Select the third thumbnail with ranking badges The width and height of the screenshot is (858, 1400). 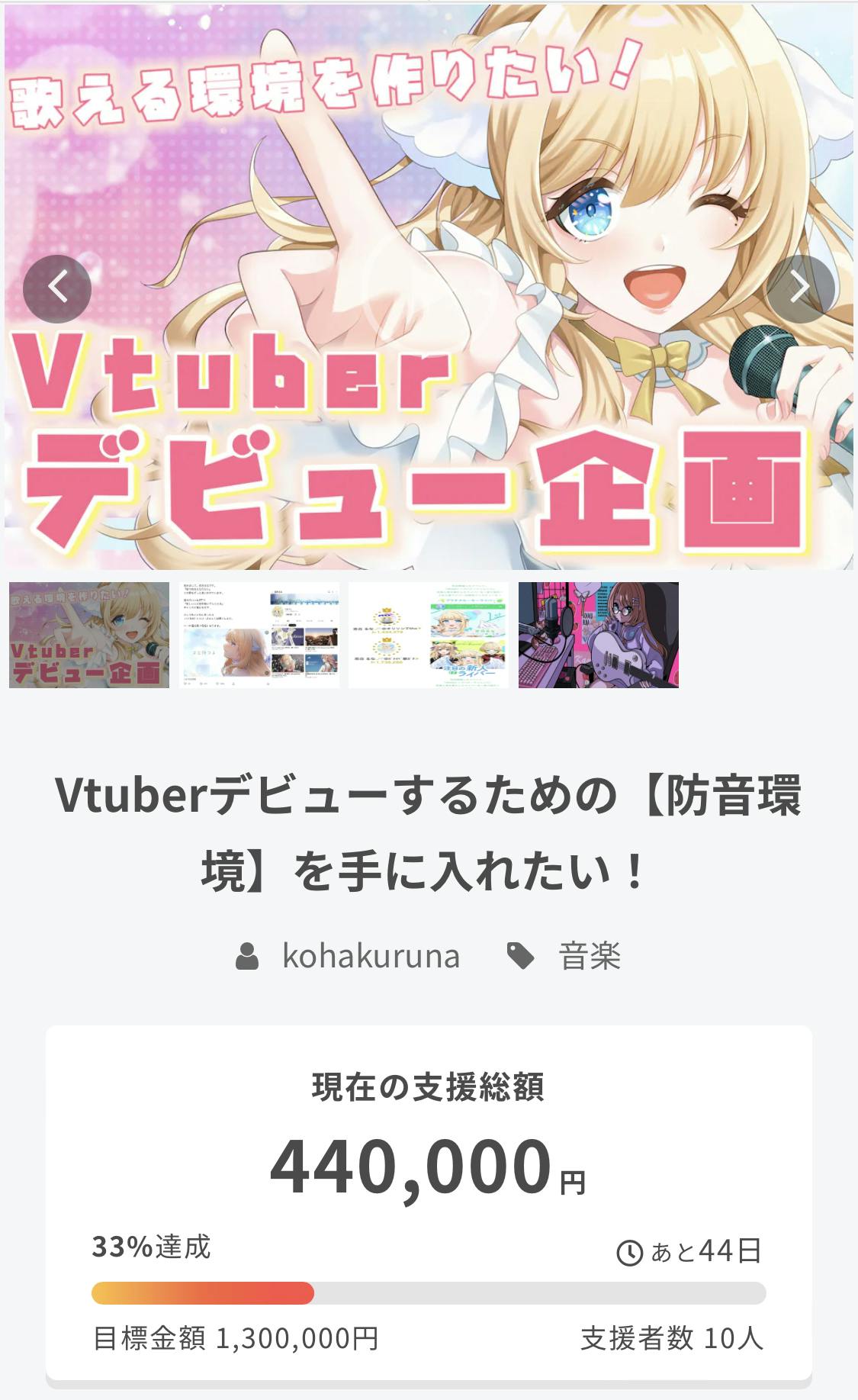[x=429, y=635]
